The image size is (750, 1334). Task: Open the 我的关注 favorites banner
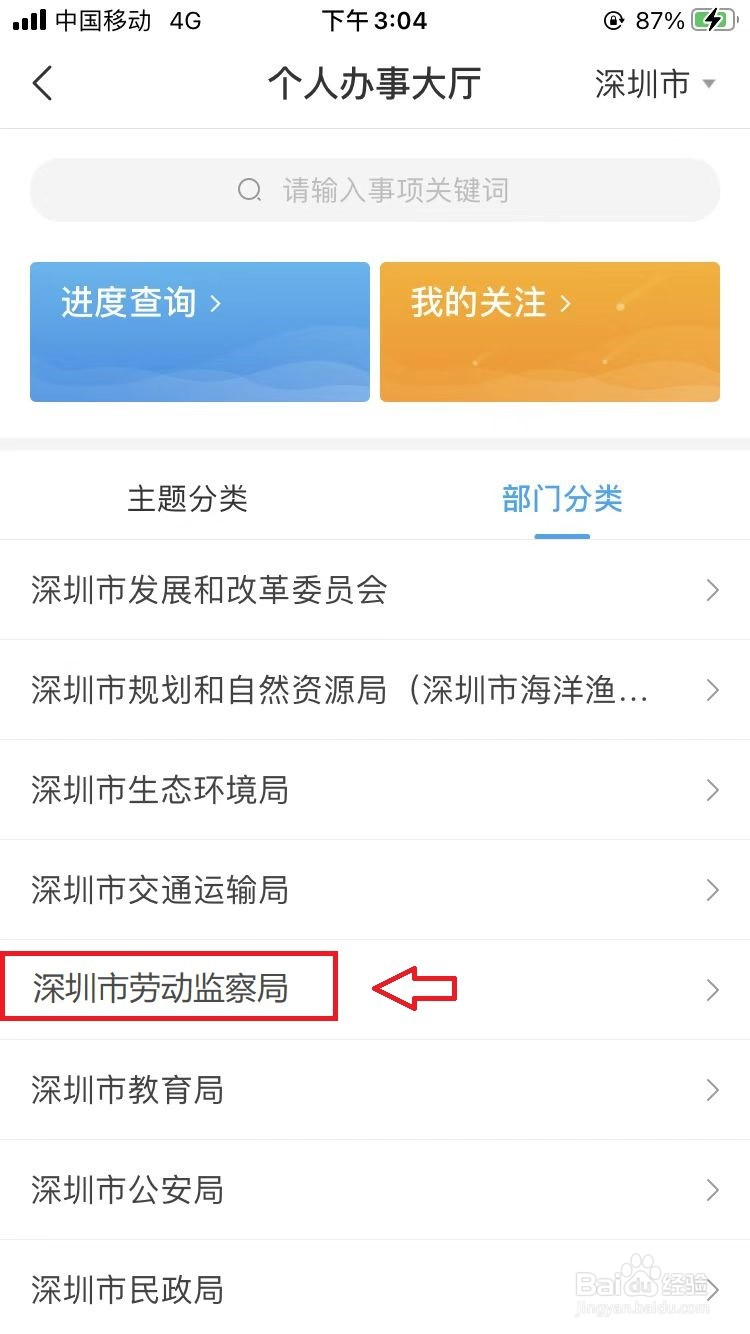tap(549, 332)
